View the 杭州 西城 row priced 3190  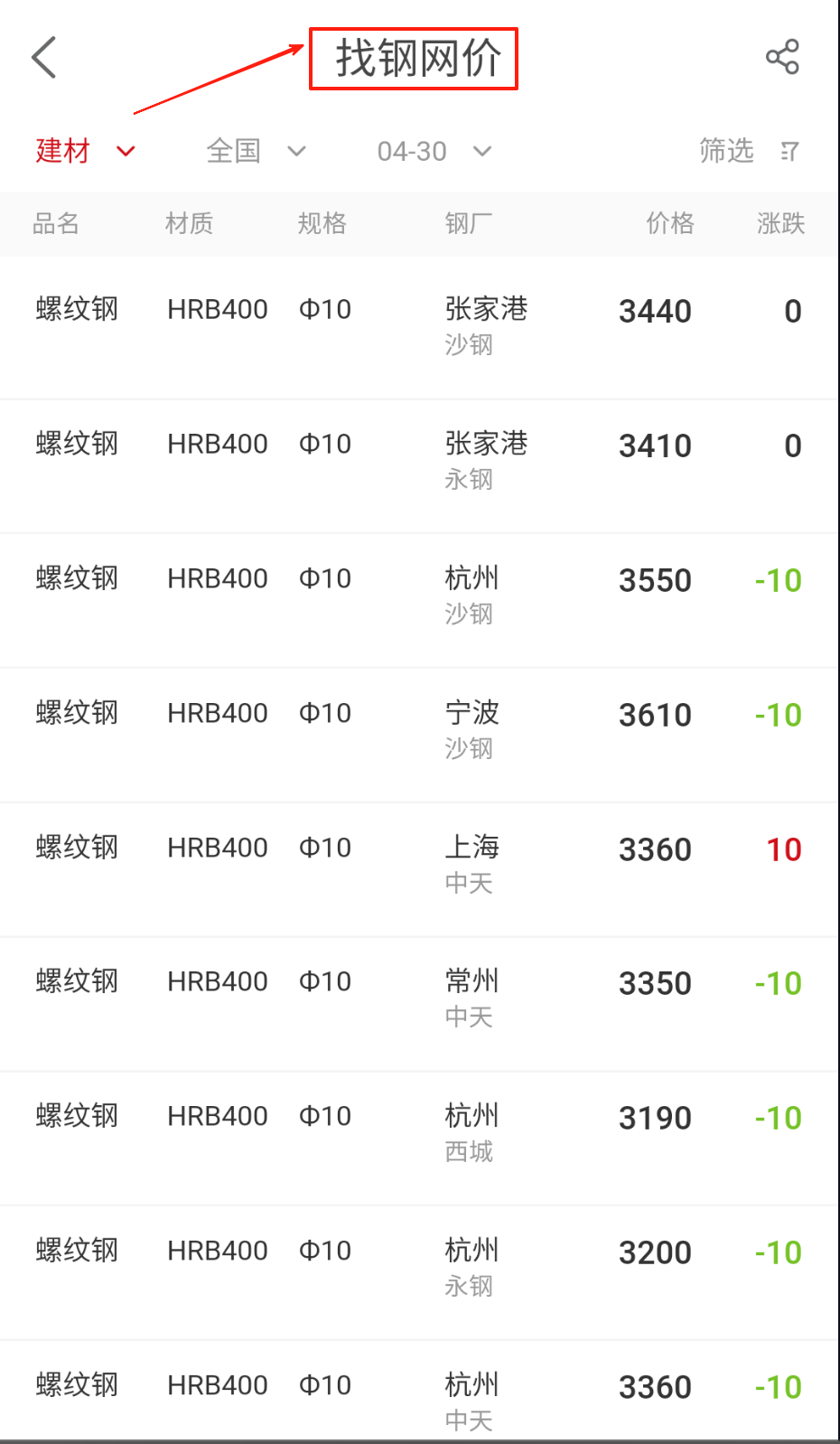coord(419,1134)
